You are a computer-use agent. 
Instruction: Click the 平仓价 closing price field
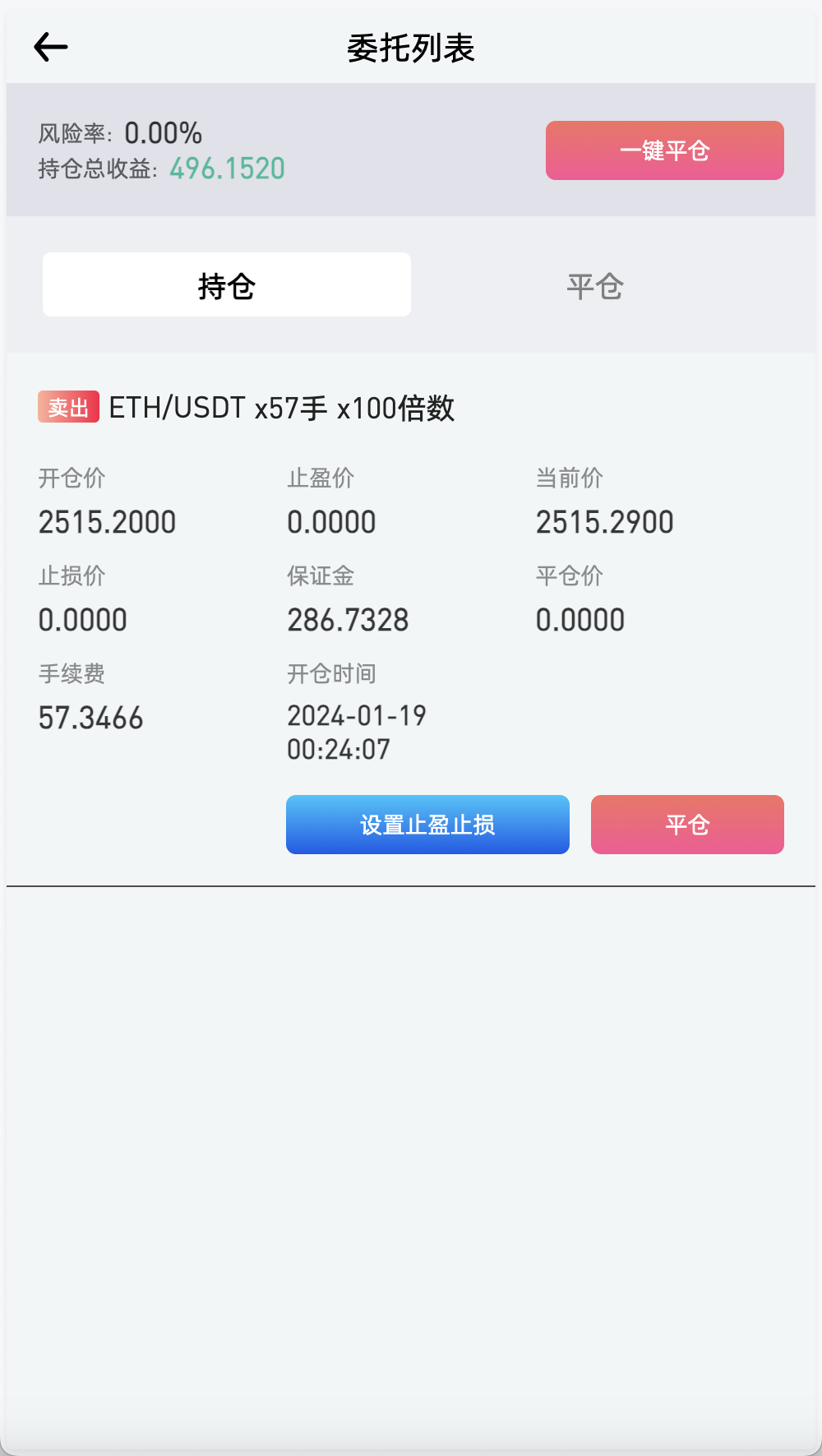[x=580, y=619]
